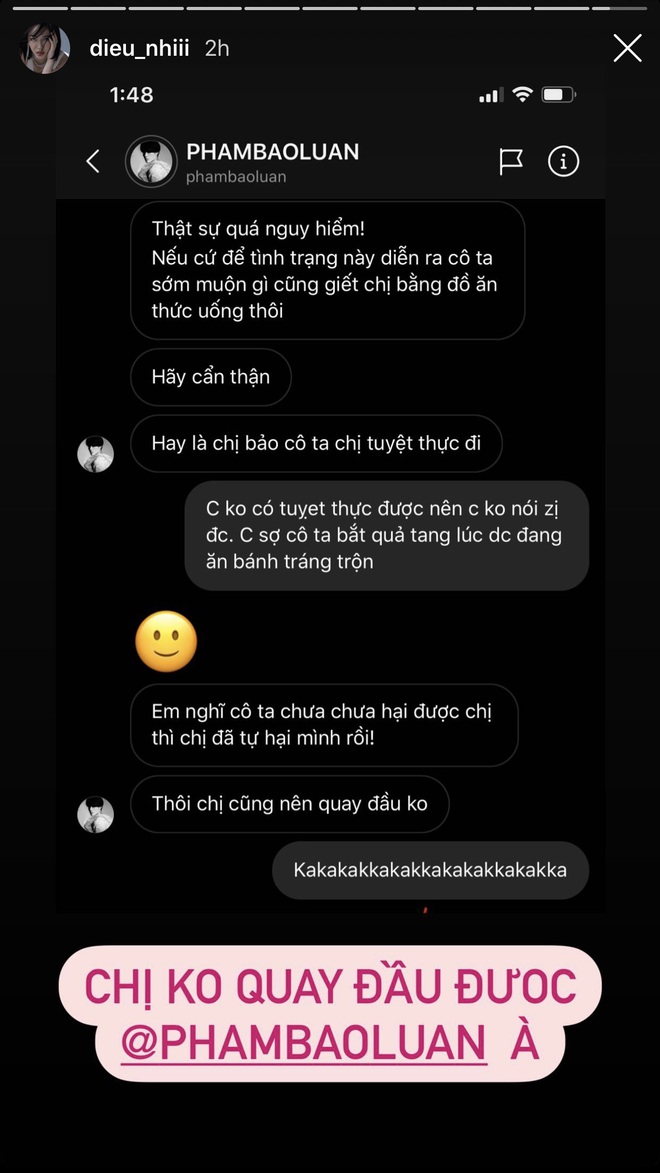Open dieu_nhiii's profile picture
This screenshot has width=660, height=1173.
(45, 49)
